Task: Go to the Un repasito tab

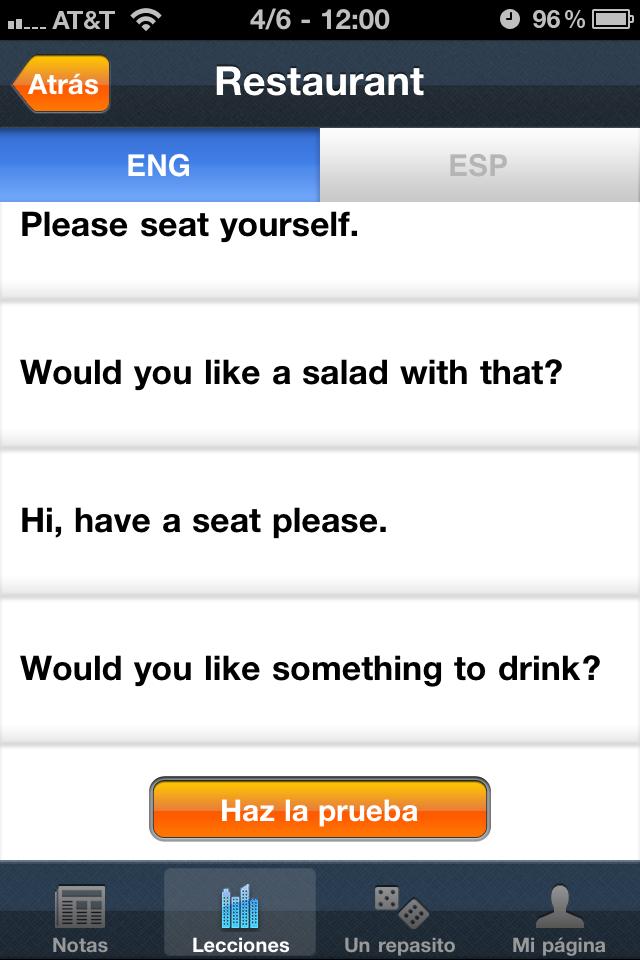Action: (x=399, y=915)
